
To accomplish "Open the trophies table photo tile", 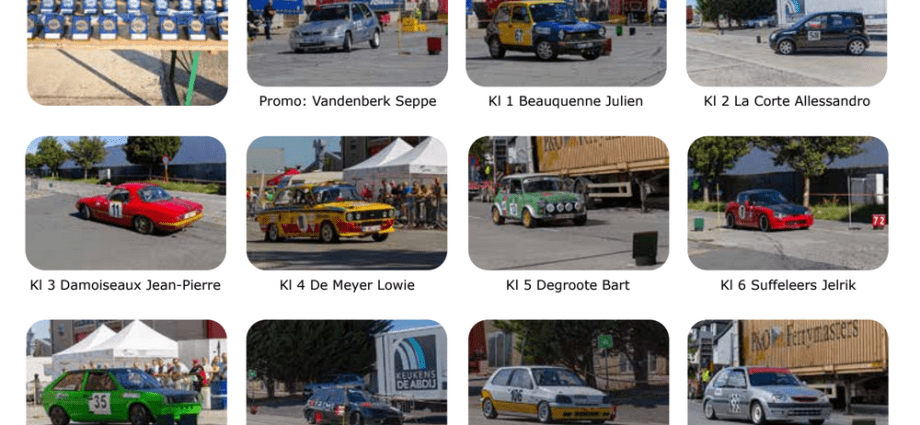I will [127, 50].
